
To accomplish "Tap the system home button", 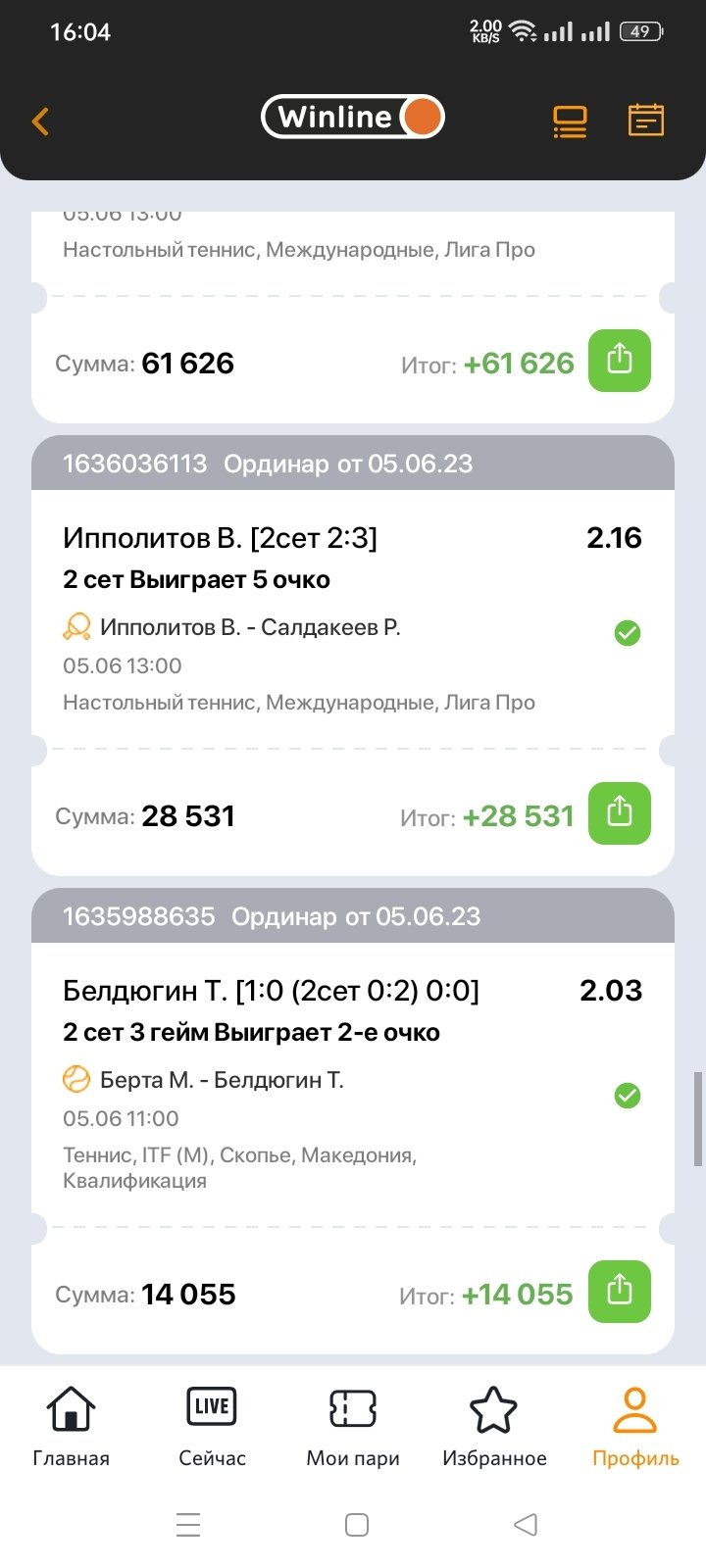I will [357, 1525].
